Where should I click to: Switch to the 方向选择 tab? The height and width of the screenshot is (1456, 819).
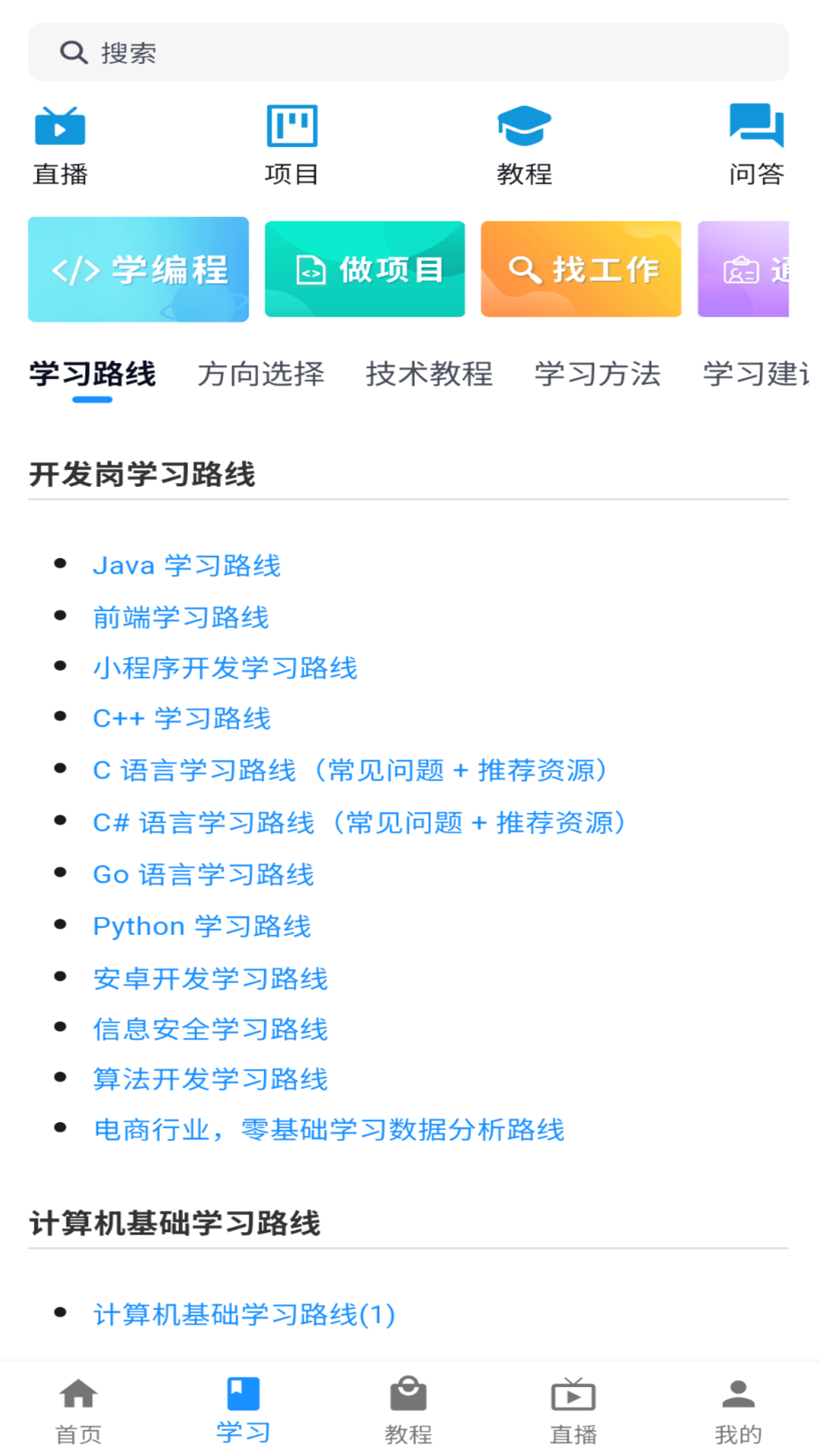(x=261, y=374)
